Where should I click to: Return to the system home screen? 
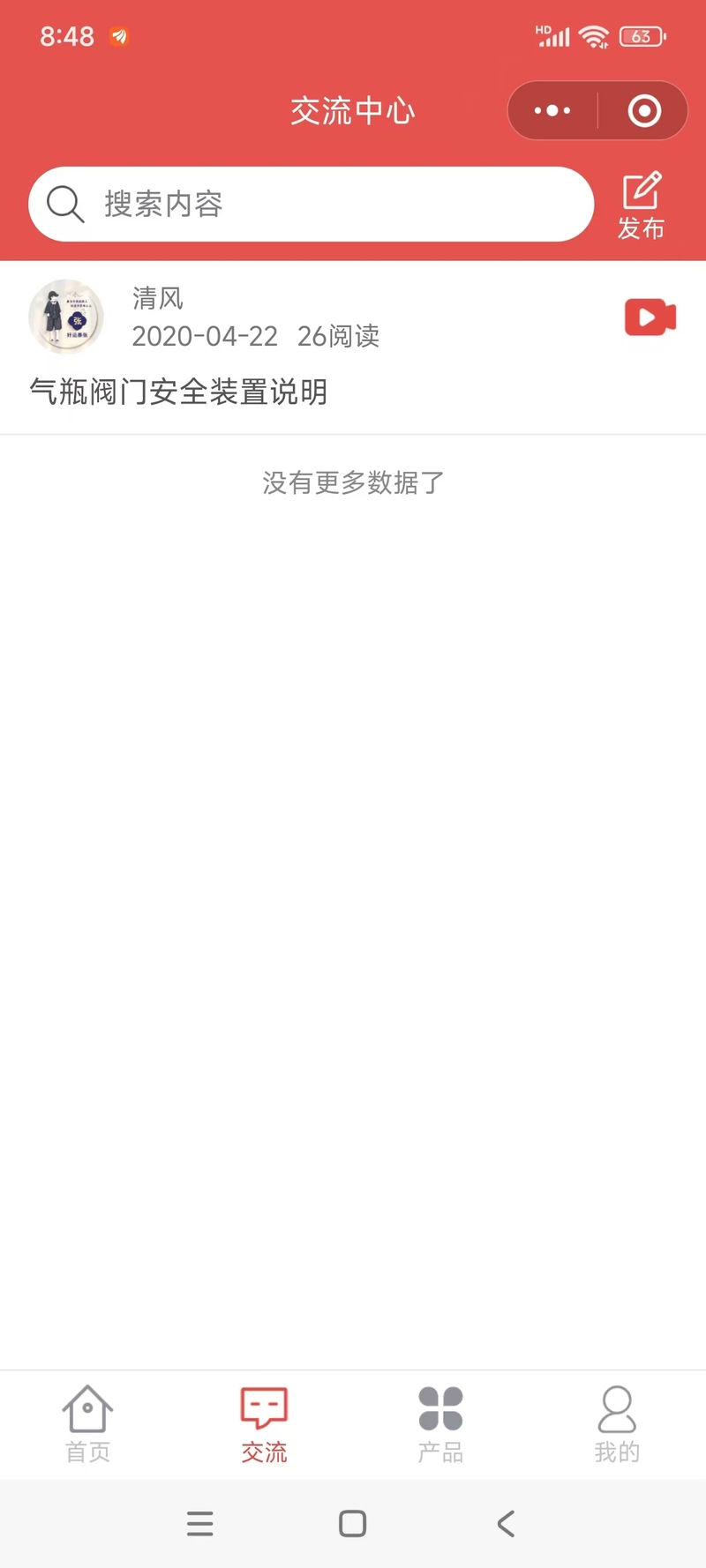tap(353, 1524)
